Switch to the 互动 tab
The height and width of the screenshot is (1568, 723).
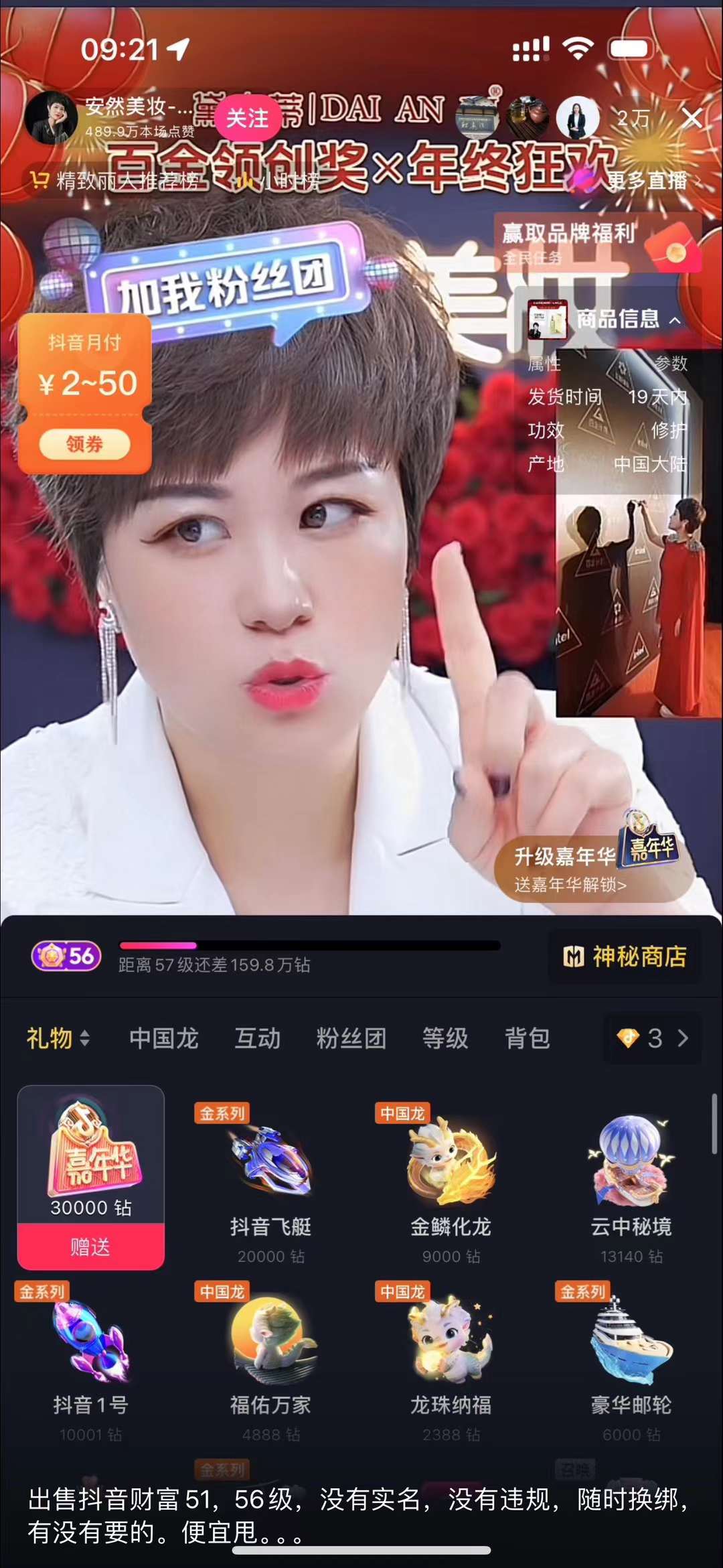pos(258,1038)
